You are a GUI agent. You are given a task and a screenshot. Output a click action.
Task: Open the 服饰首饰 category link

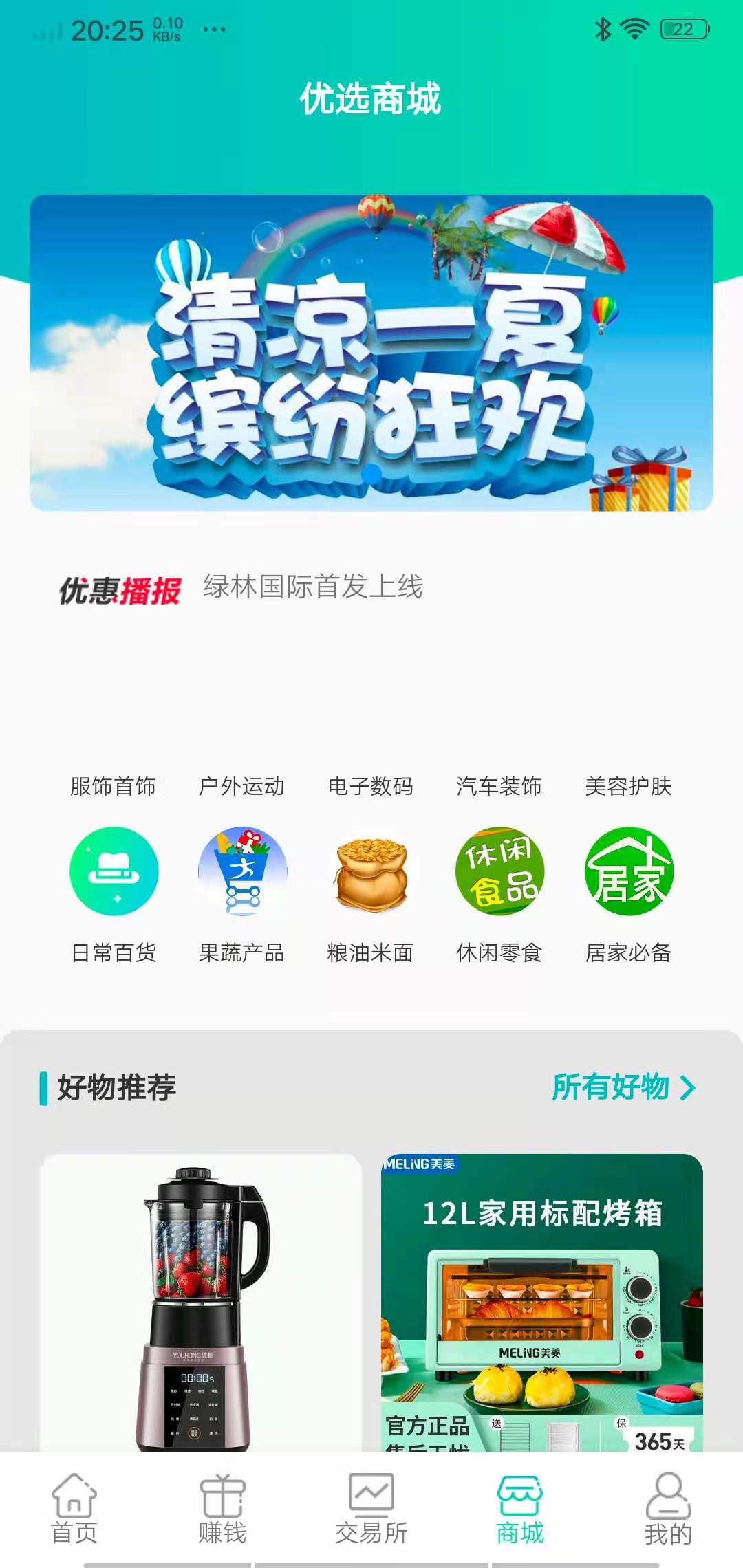click(x=113, y=787)
